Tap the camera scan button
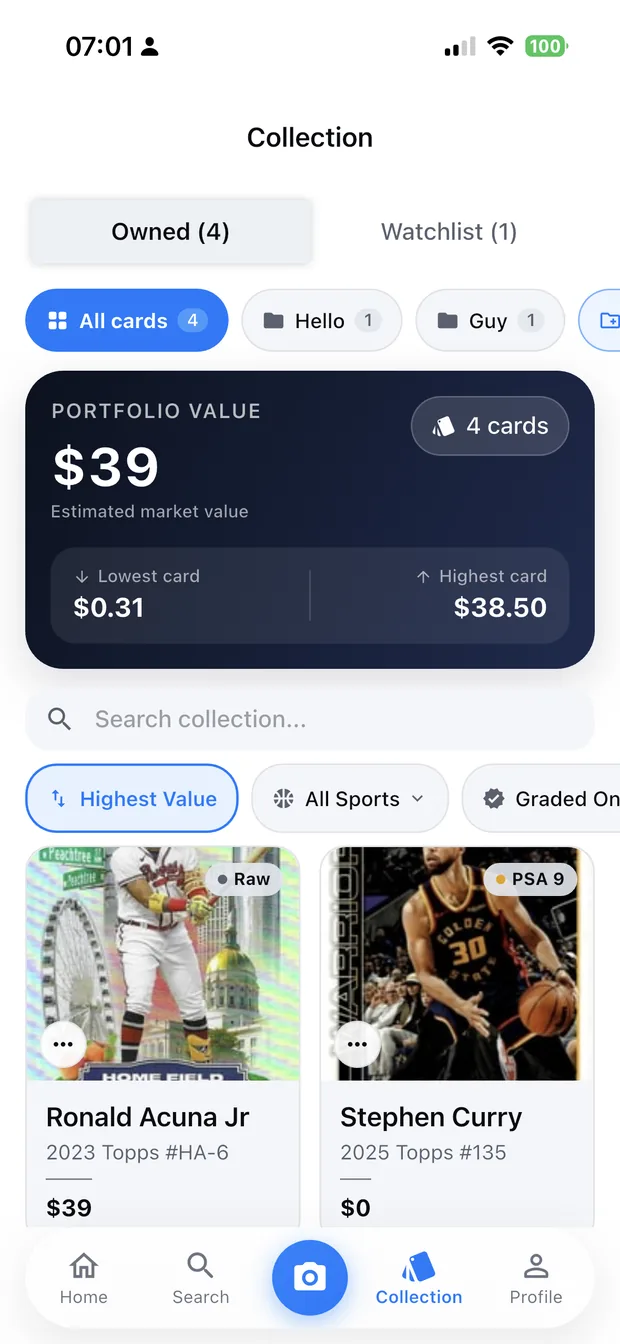The height and width of the screenshot is (1344, 620). coord(310,1278)
